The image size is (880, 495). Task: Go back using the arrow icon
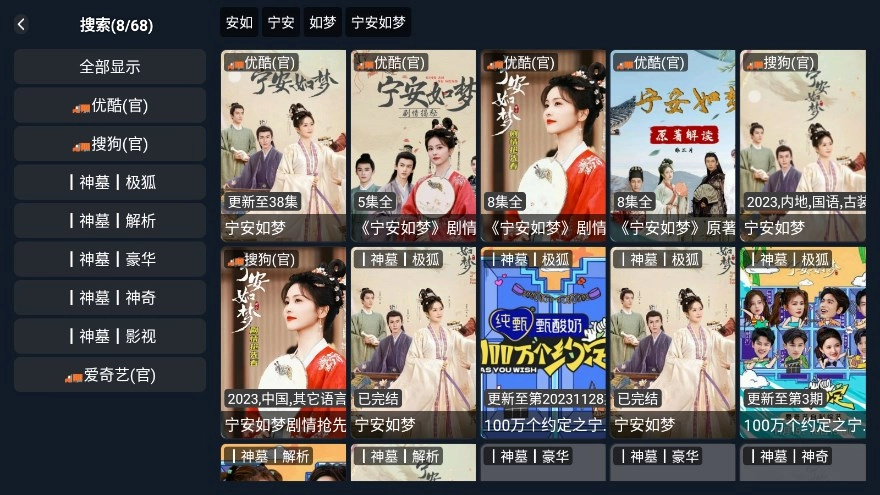pyautogui.click(x=21, y=24)
